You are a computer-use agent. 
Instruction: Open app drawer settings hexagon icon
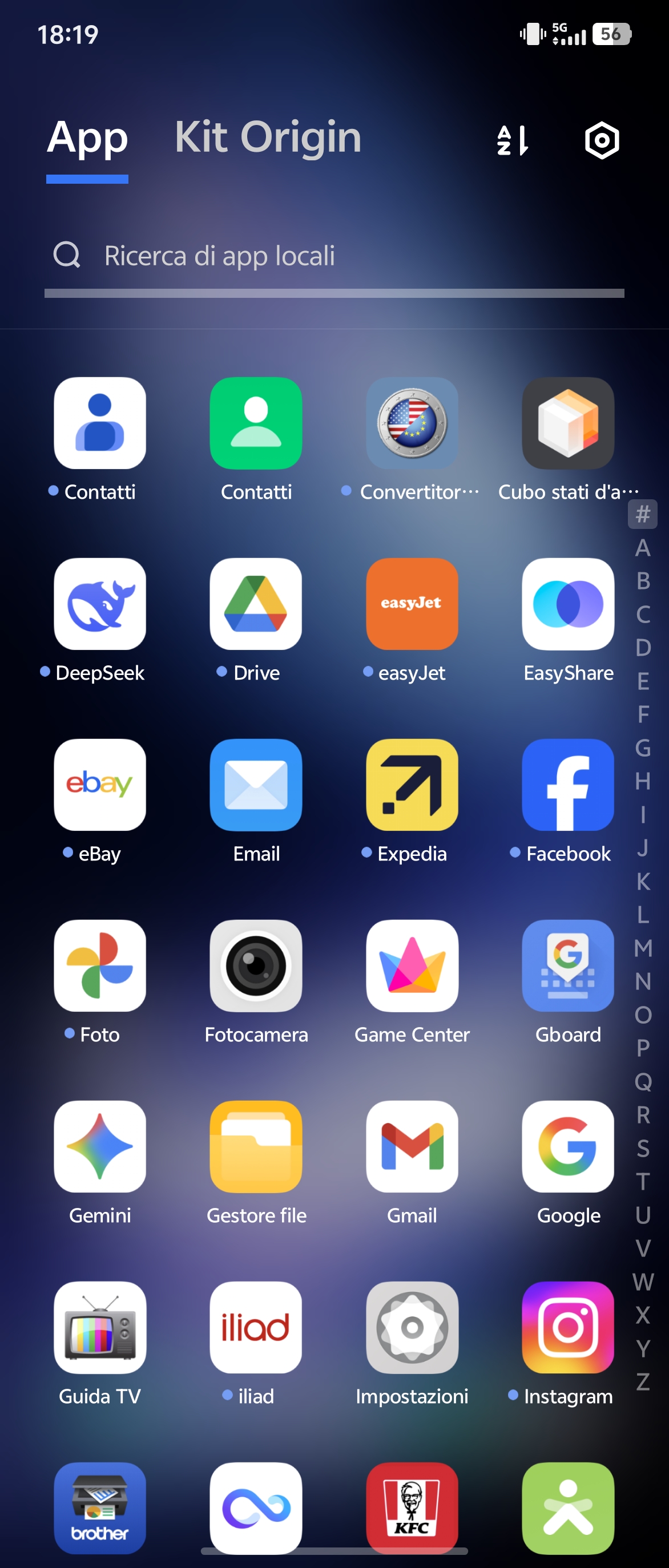[x=602, y=140]
